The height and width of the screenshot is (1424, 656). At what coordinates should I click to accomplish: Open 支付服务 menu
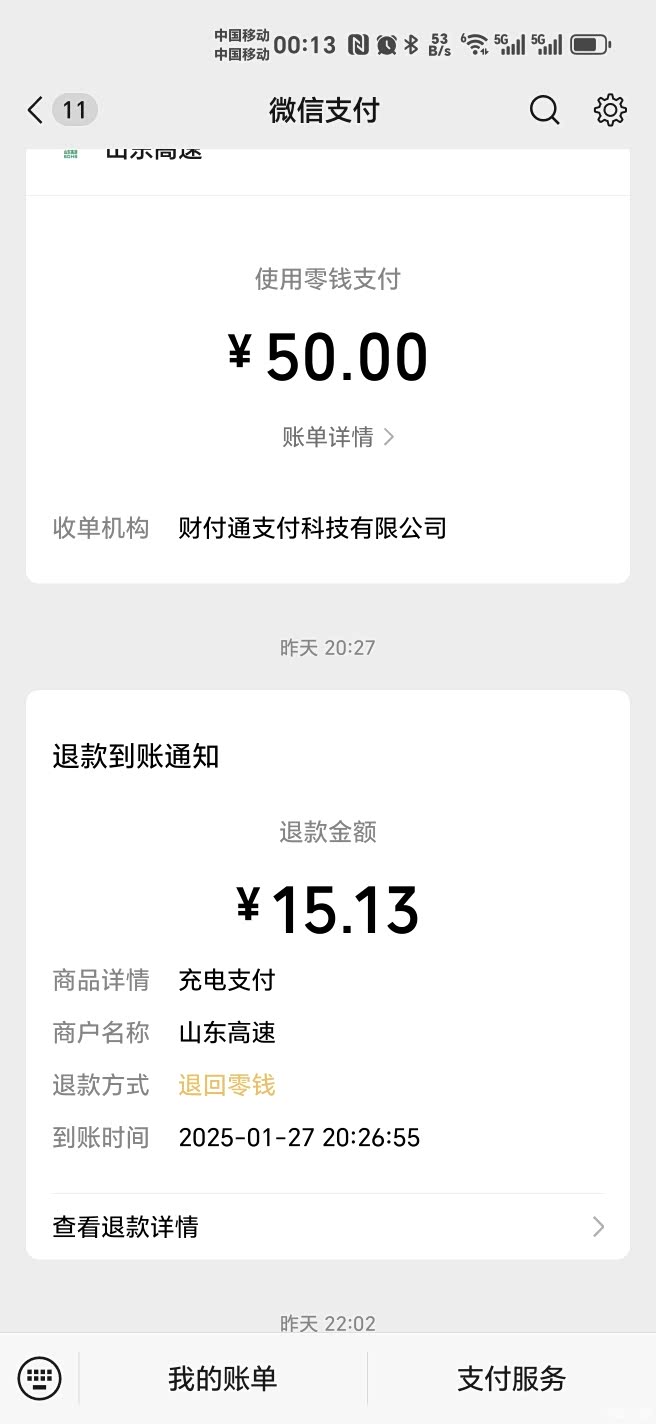point(511,1379)
